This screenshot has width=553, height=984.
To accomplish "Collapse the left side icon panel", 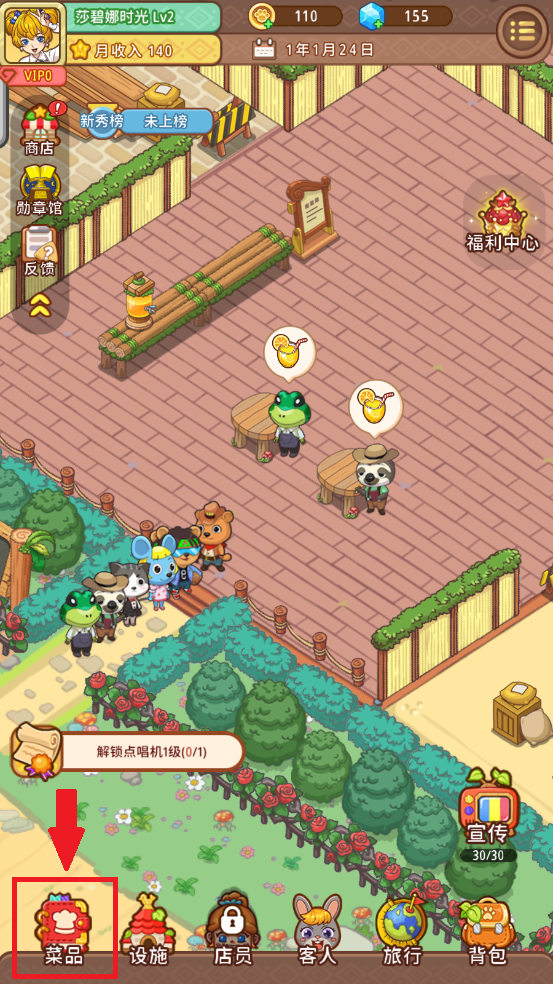I will point(40,305).
